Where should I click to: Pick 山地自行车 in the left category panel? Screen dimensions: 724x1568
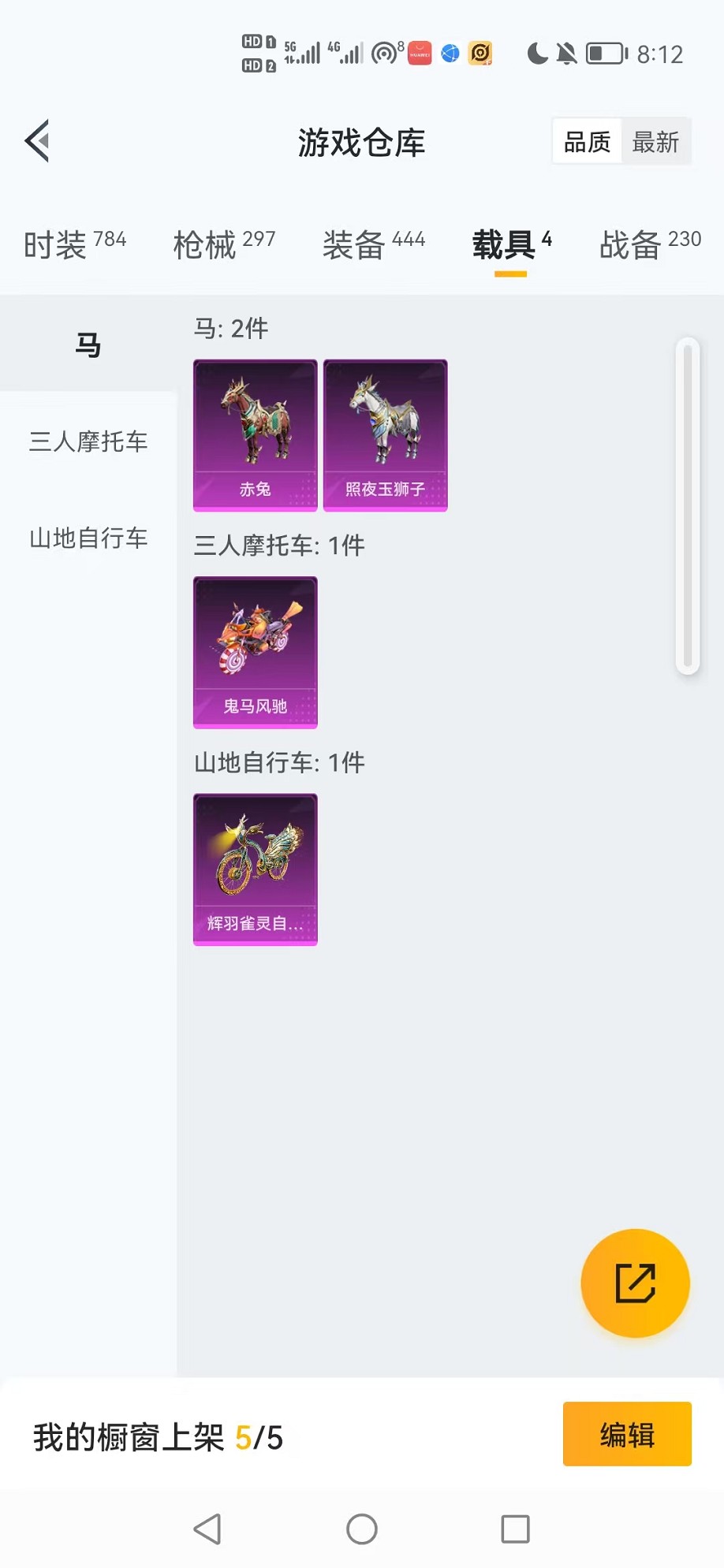(x=89, y=538)
